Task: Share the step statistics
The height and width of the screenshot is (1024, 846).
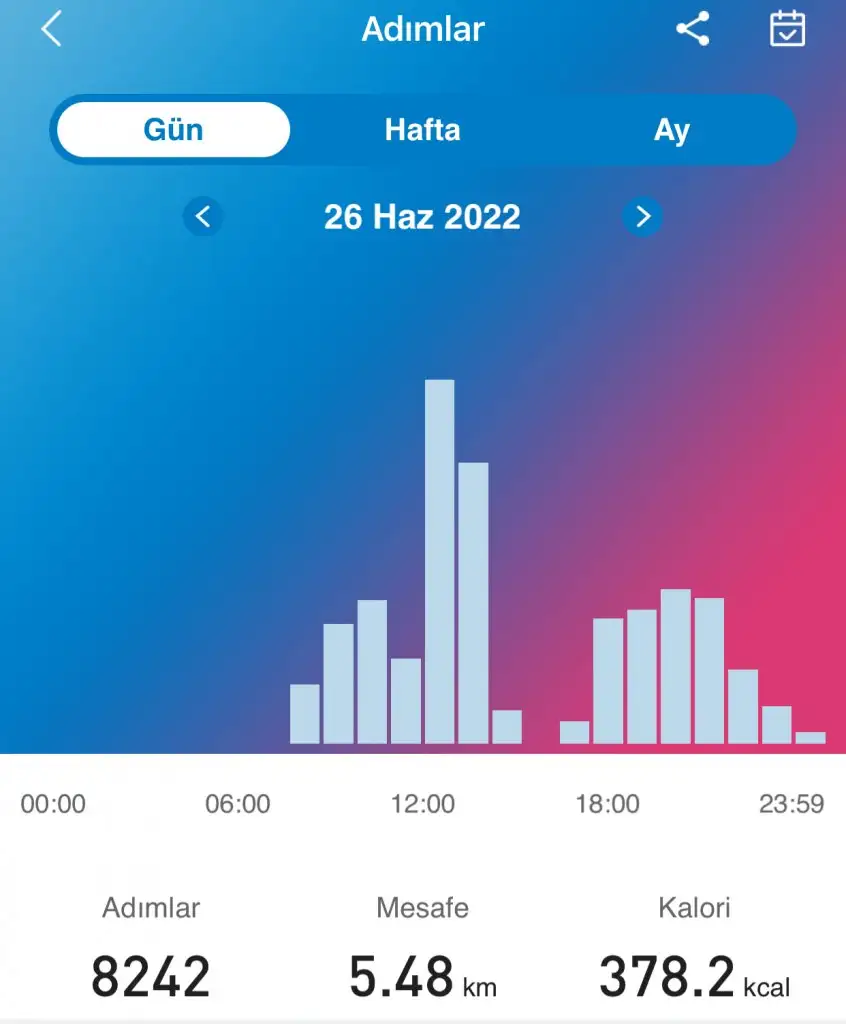Action: coord(692,29)
